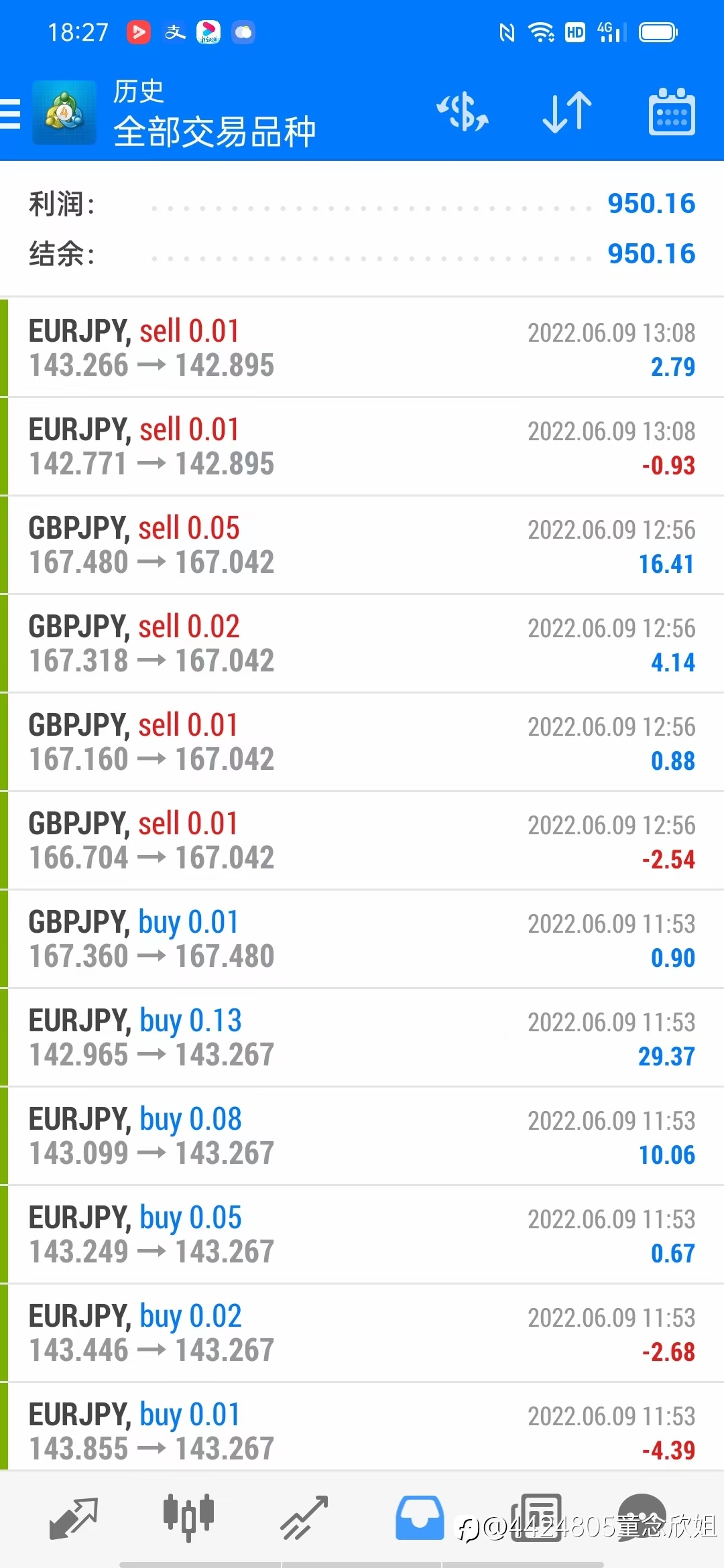724x1568 pixels.
Task: Open GBPJPY buy 0.01 trade
Action: point(362,939)
